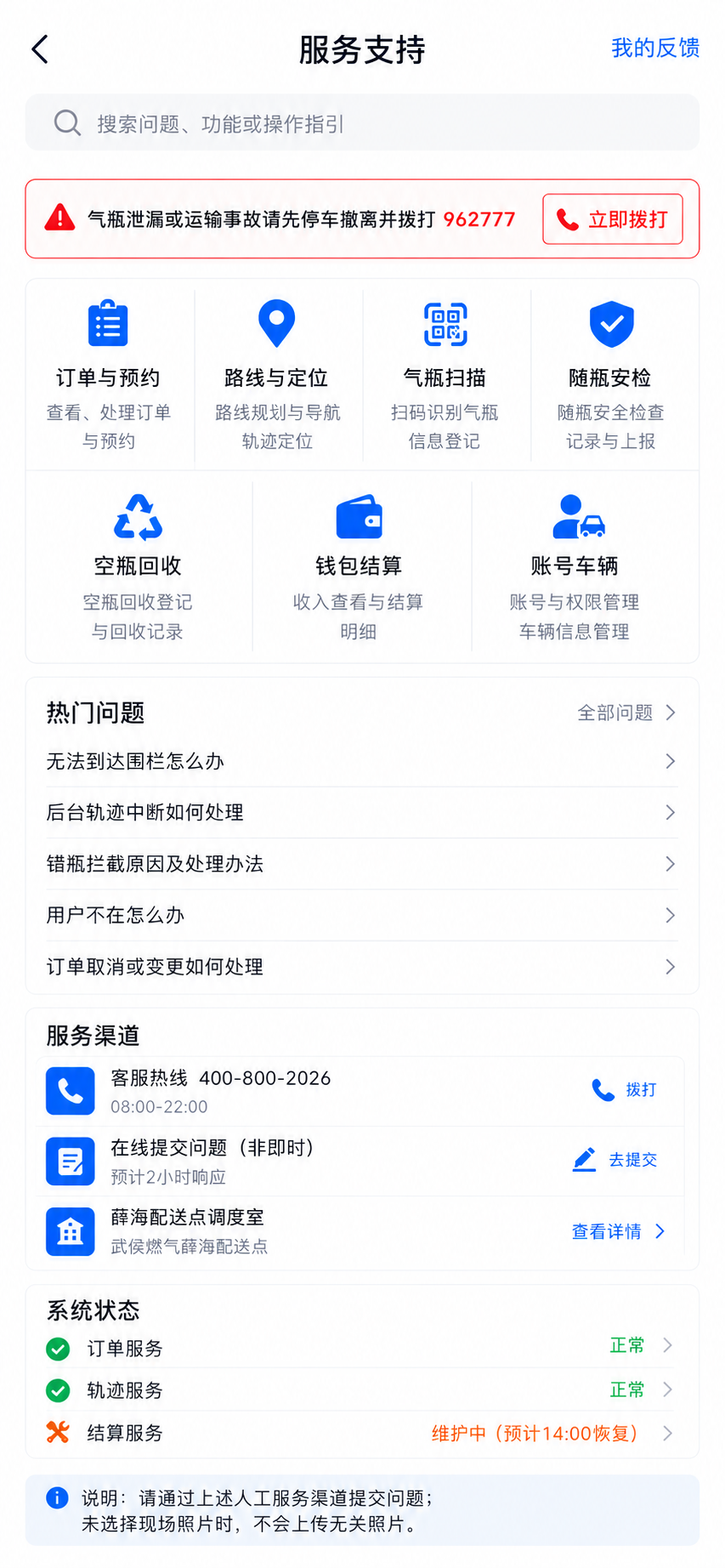Open 我的反馈 link
Image resolution: width=725 pixels, height=1568 pixels.
[654, 48]
